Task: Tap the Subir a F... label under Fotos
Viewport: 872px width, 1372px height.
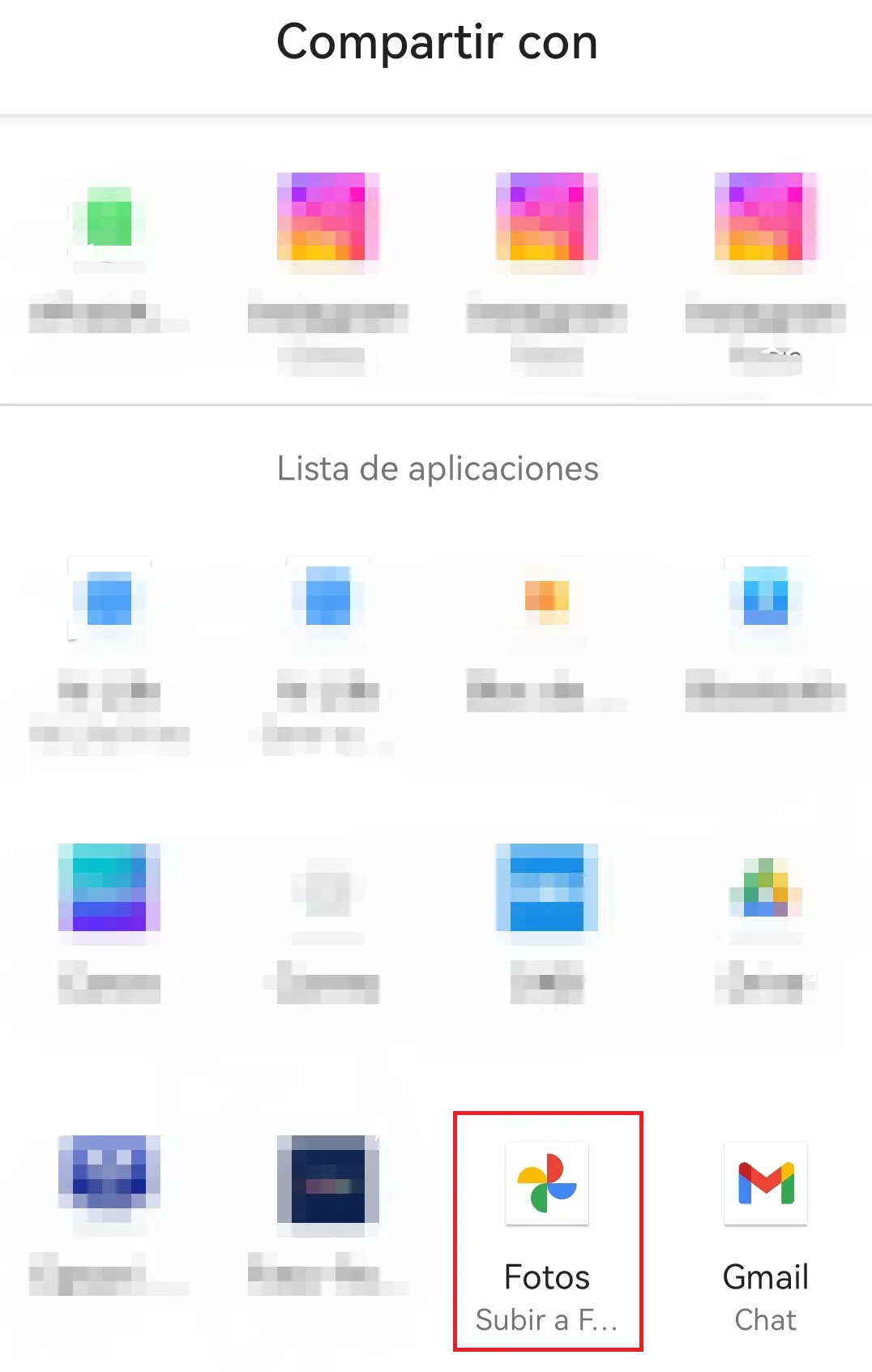Action: coord(548,1320)
